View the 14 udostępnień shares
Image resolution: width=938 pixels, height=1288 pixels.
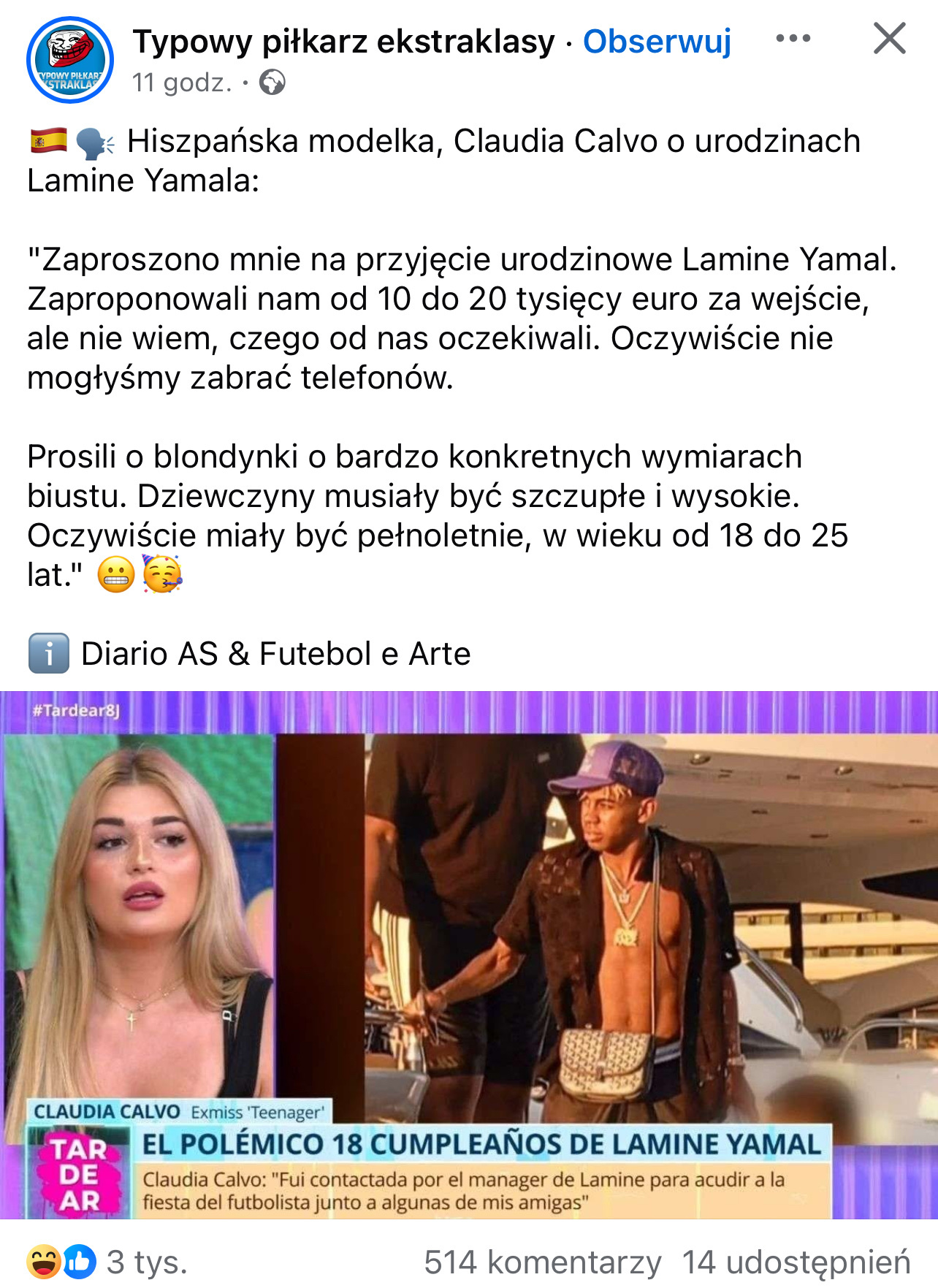[796, 1262]
